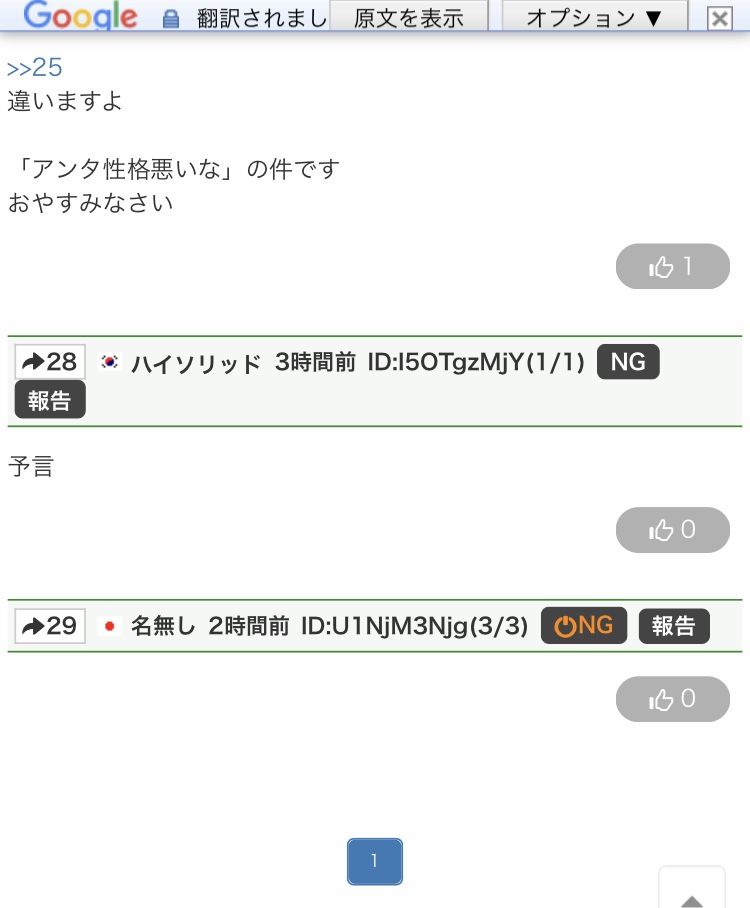The height and width of the screenshot is (908, 750).
Task: Like post number 29
Action: coord(672,699)
